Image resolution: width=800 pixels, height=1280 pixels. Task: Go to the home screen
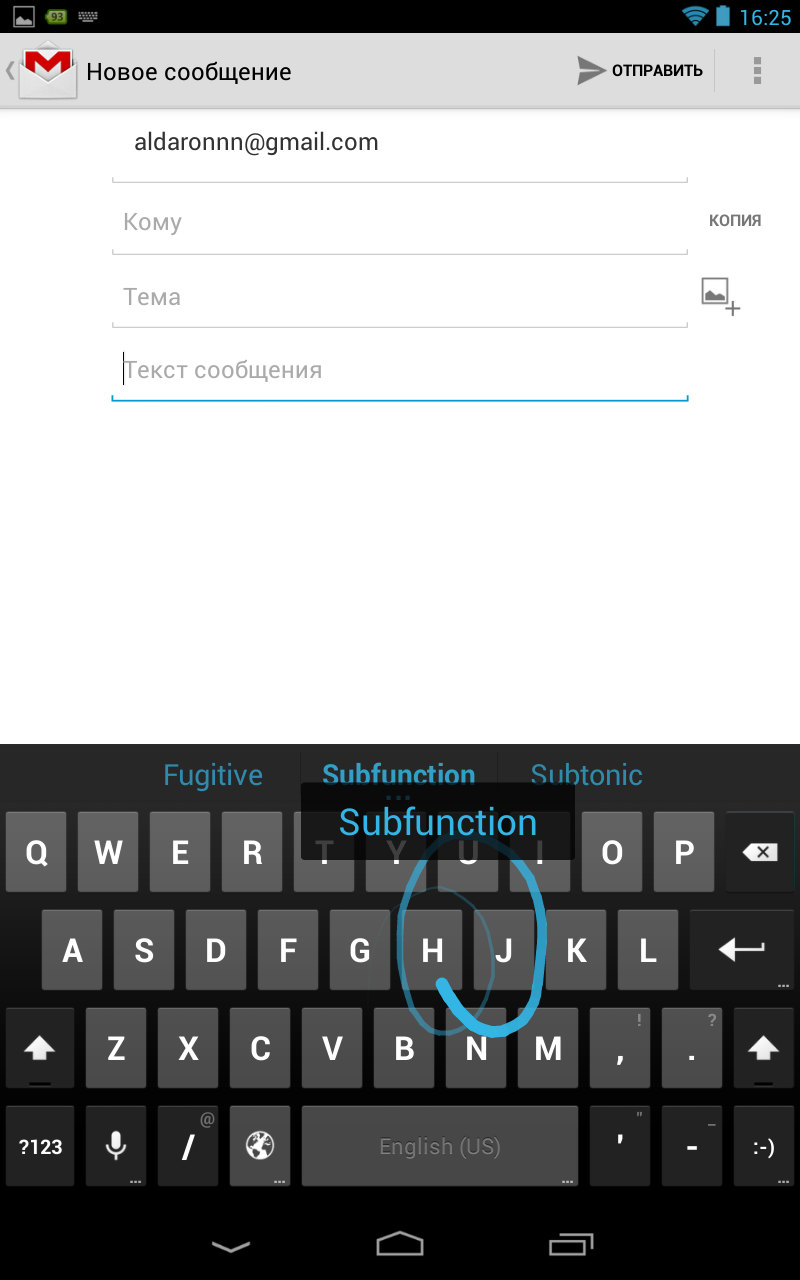pos(400,1244)
